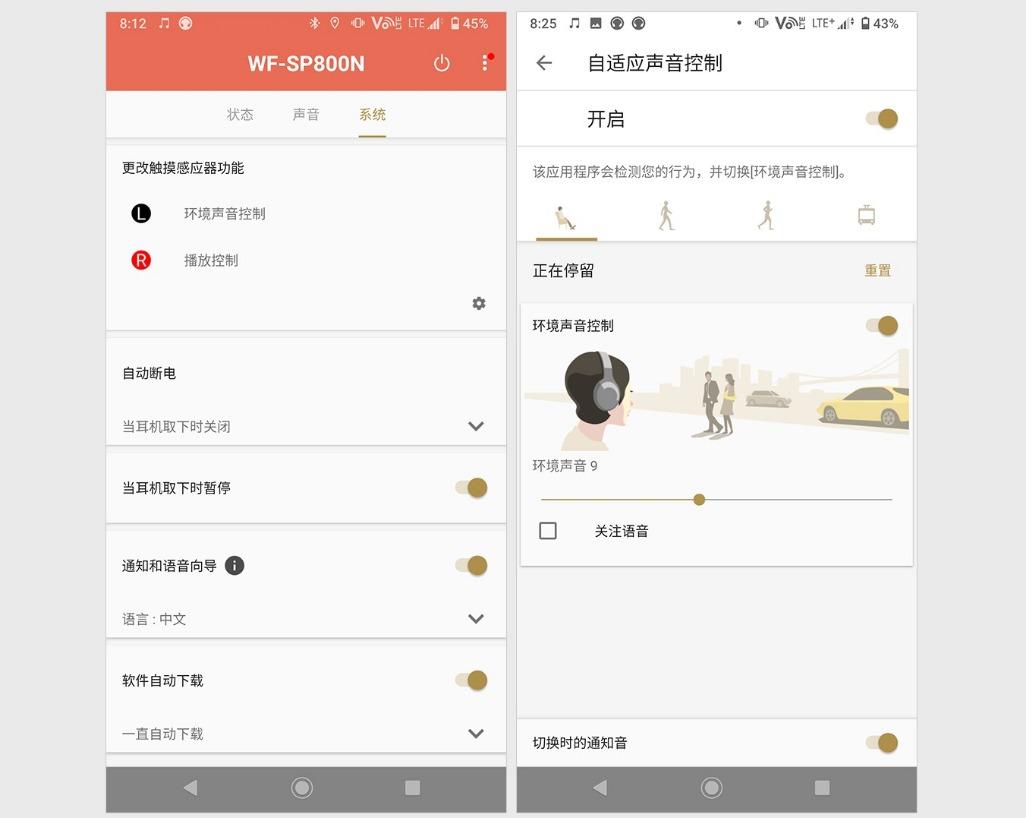This screenshot has width=1026, height=818.
Task: Go back from 自适应声音控制 screen
Action: 544,63
